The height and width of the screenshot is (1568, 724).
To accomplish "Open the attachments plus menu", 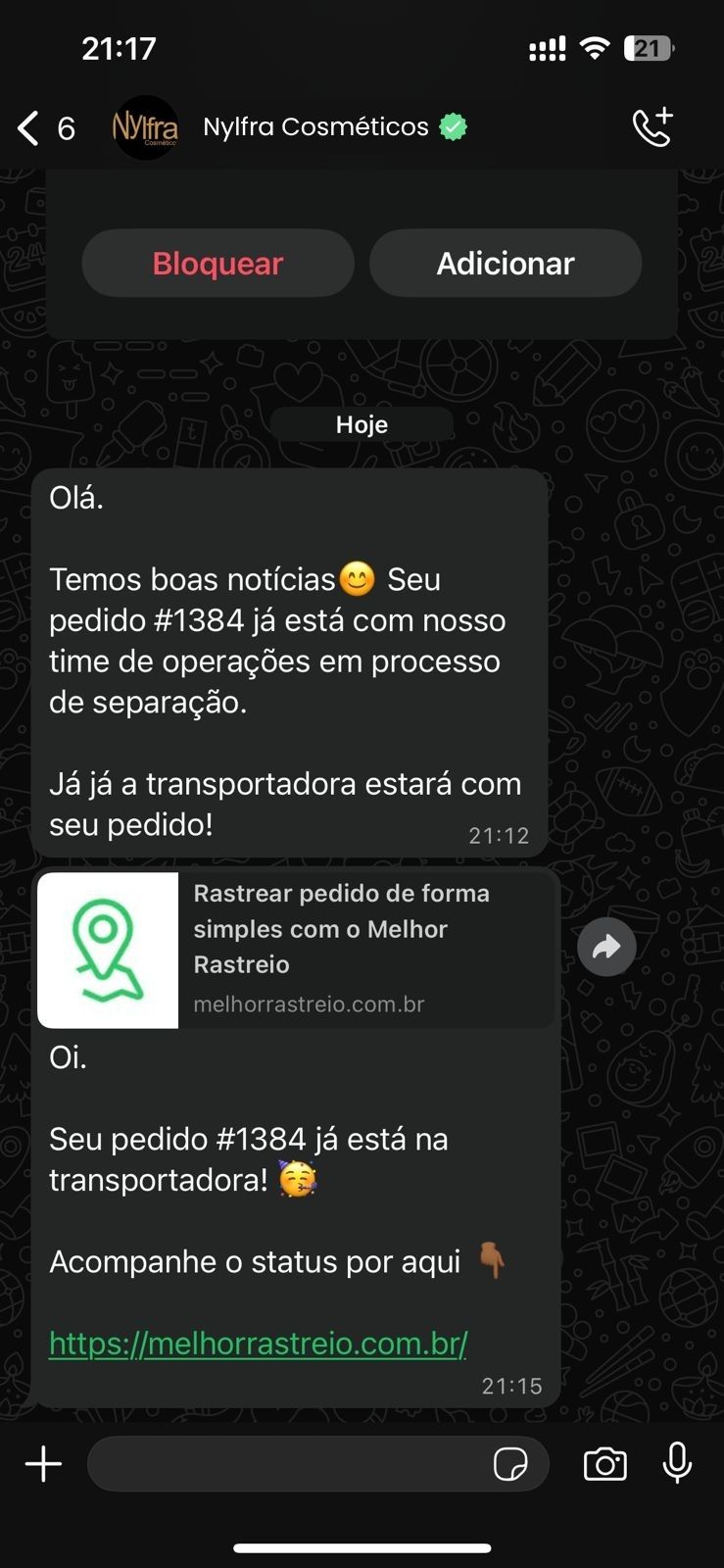I will 43,1464.
